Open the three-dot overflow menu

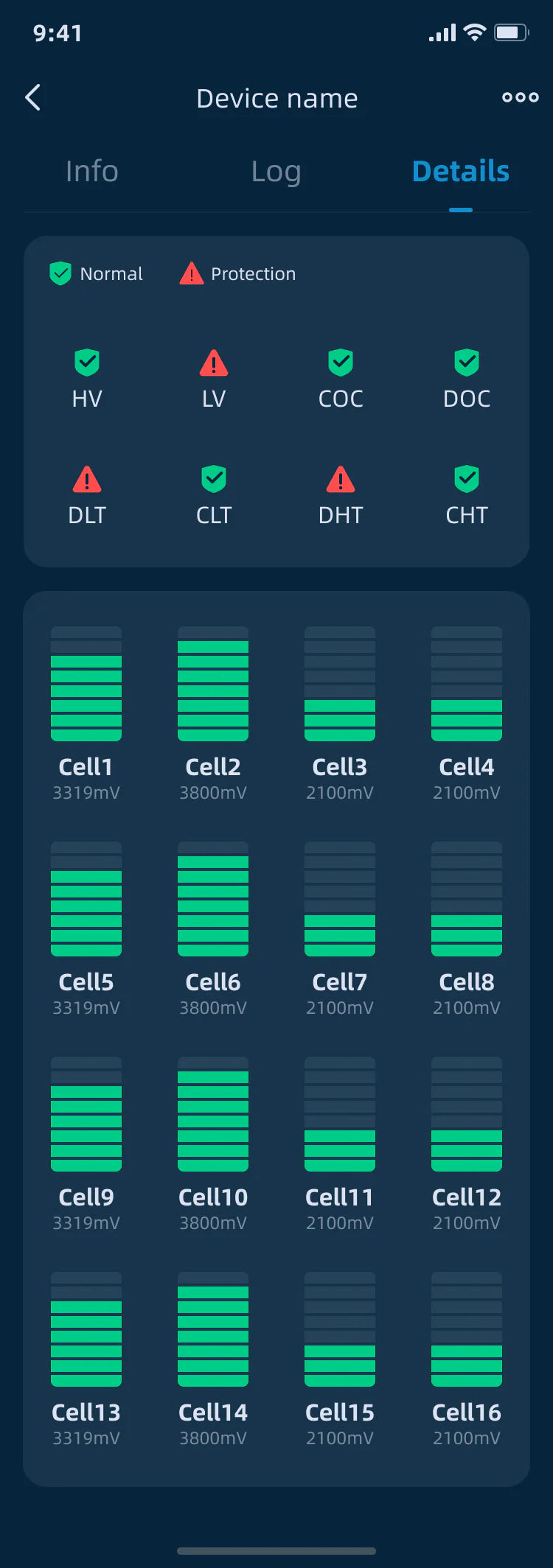(x=520, y=97)
